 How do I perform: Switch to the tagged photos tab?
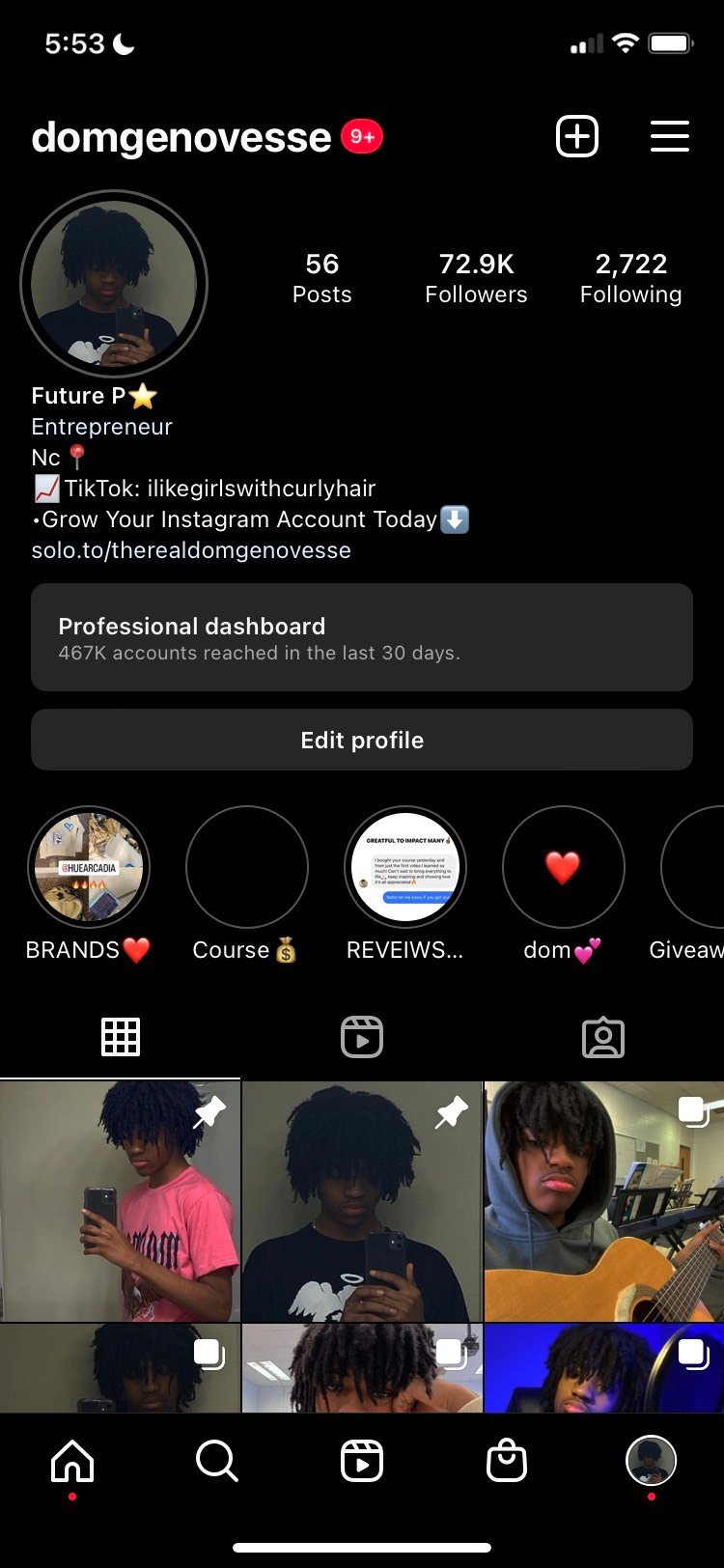(x=603, y=1038)
